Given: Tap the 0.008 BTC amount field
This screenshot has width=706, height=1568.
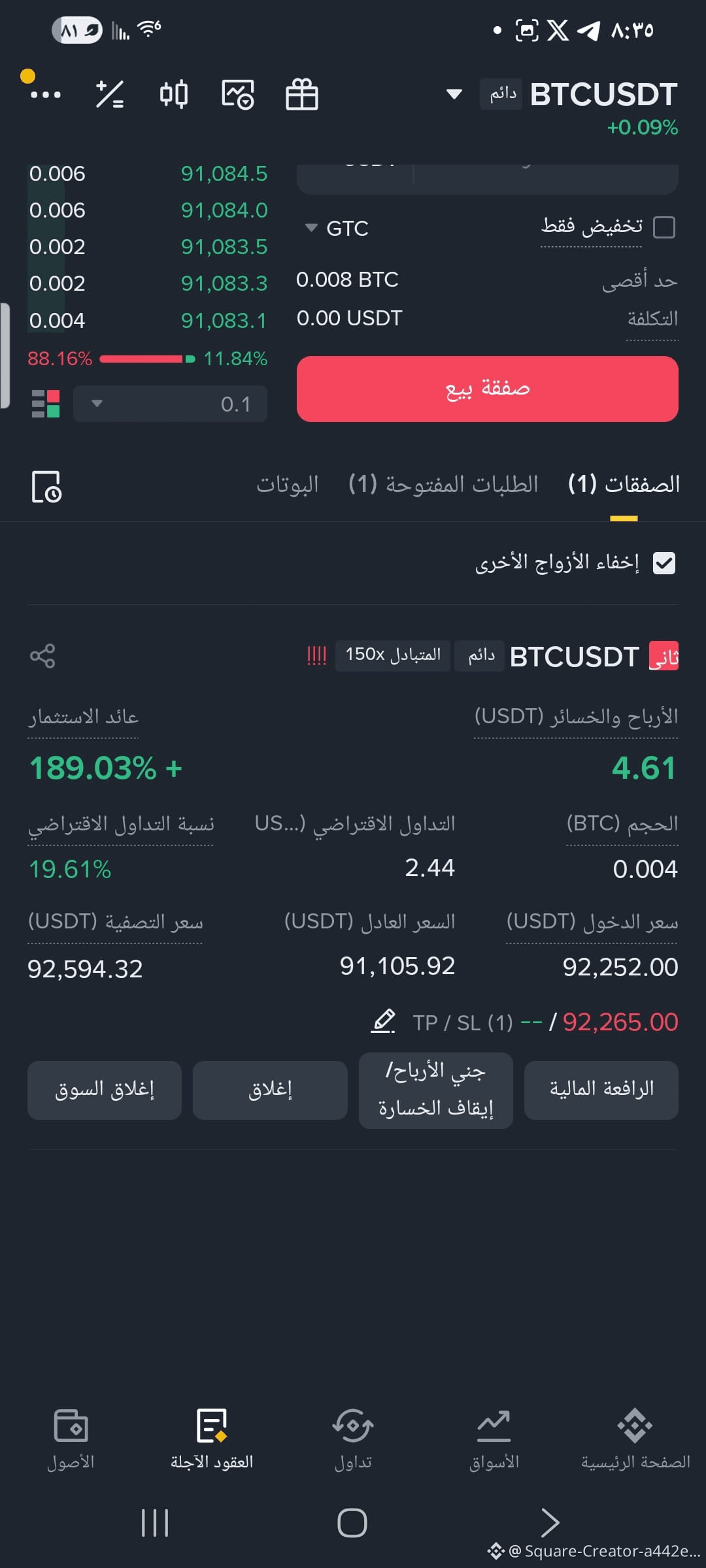Looking at the screenshot, I should [x=348, y=279].
